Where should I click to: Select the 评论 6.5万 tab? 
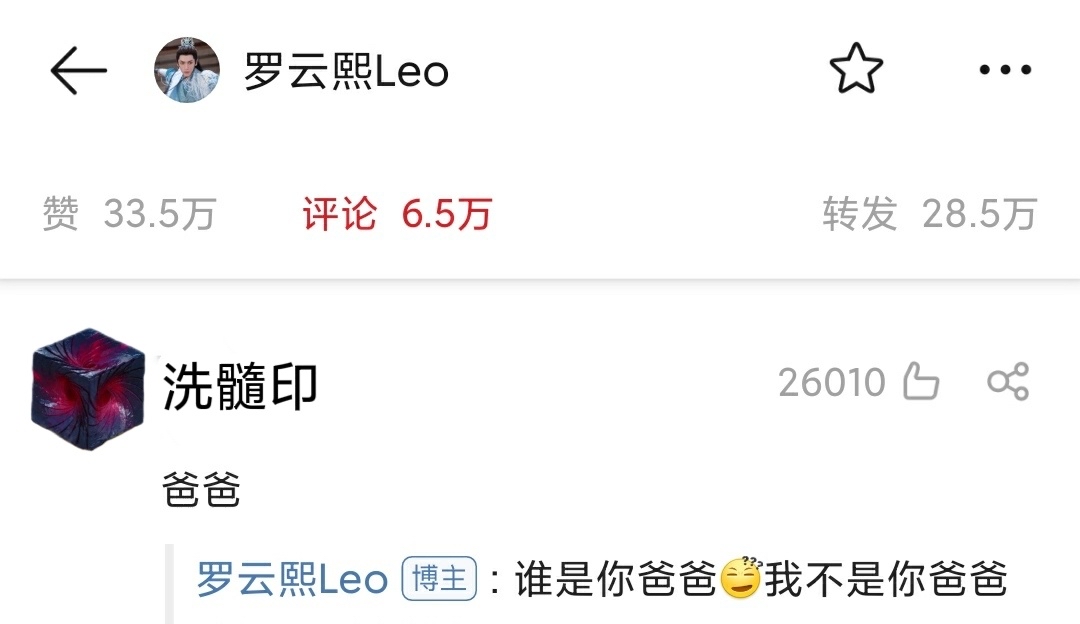[397, 214]
